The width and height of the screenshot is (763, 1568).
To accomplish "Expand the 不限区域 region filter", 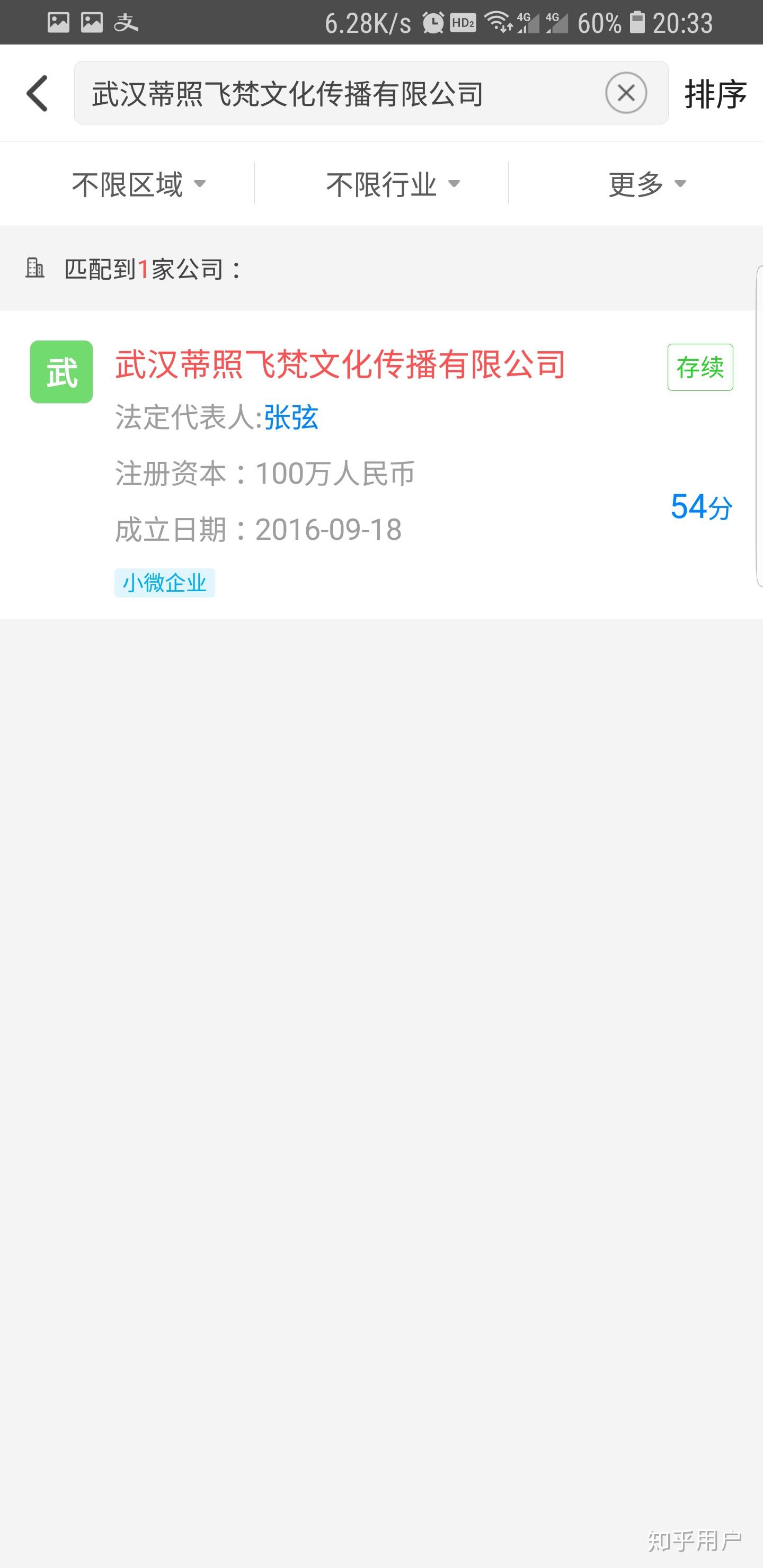I will [x=138, y=184].
